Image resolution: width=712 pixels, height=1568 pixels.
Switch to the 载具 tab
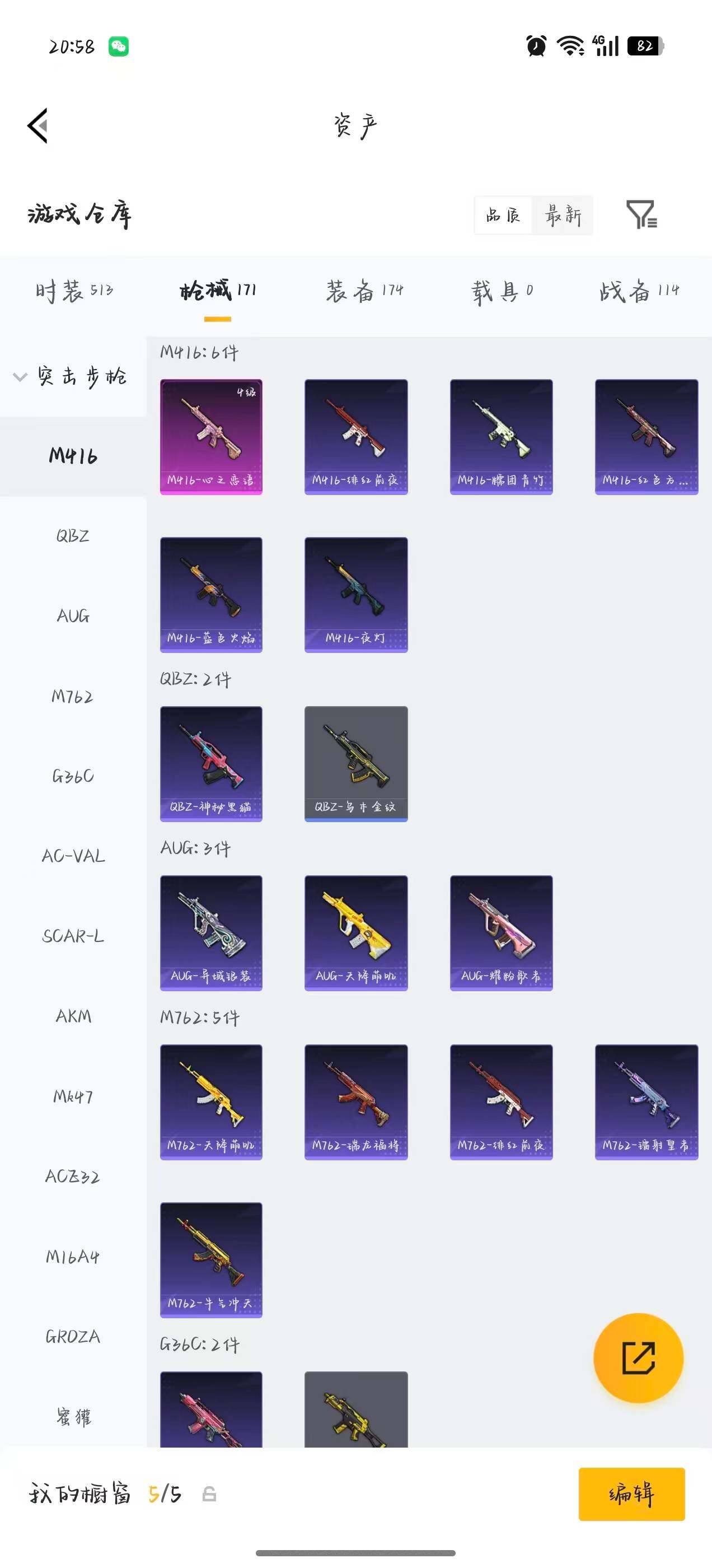pos(502,291)
